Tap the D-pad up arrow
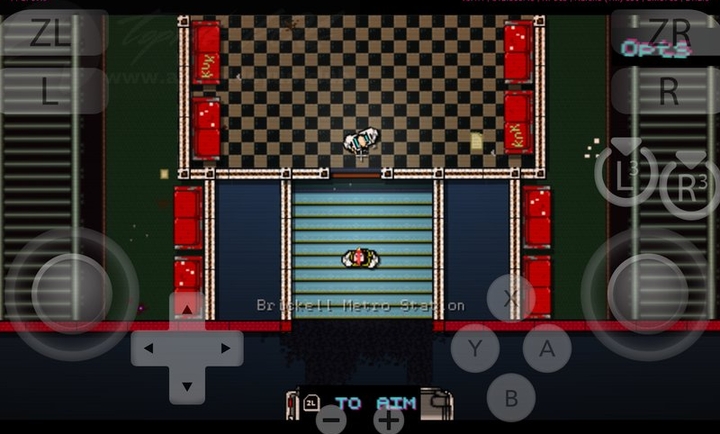Screen dimensions: 720x434 click(186, 311)
